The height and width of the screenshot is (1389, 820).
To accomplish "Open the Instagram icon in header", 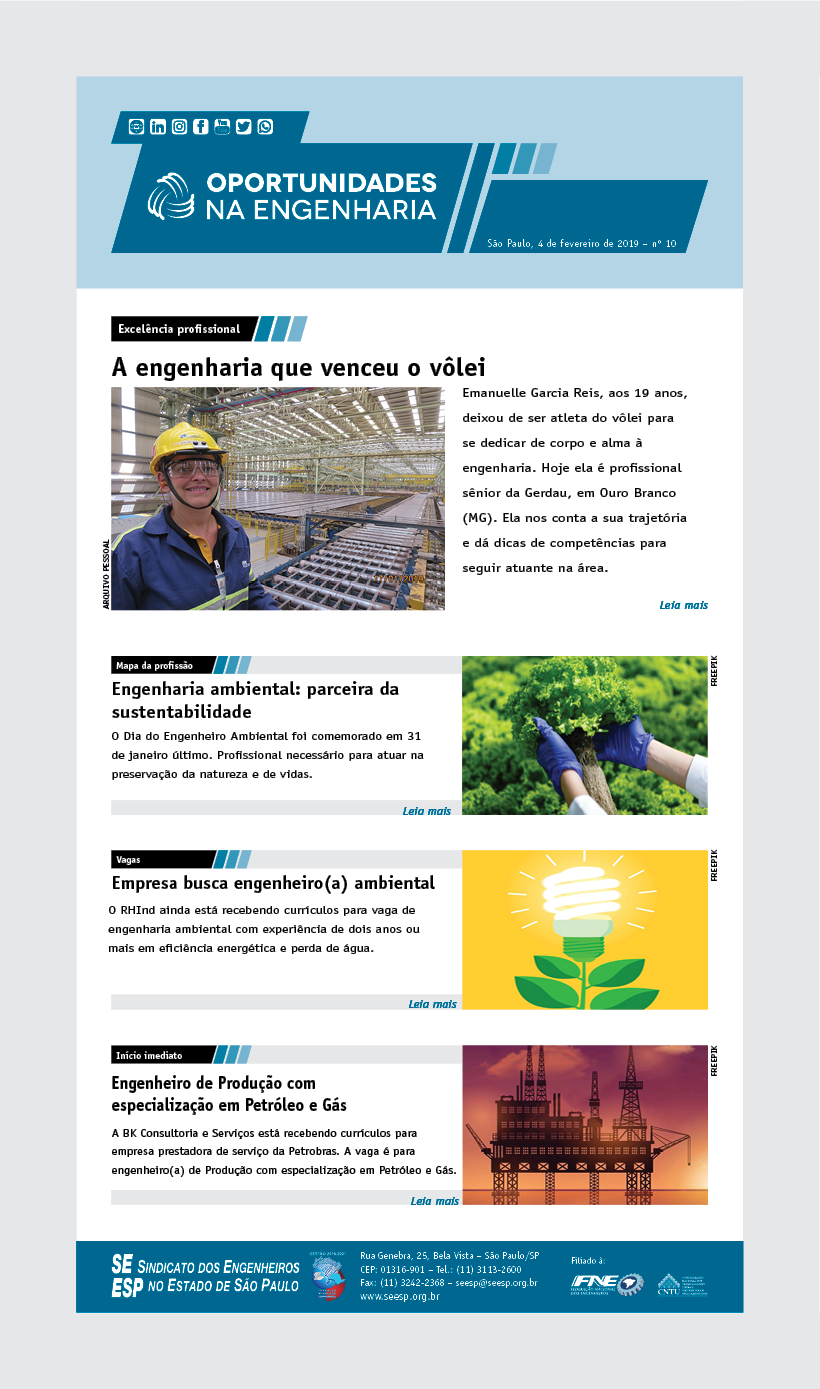I will point(179,127).
